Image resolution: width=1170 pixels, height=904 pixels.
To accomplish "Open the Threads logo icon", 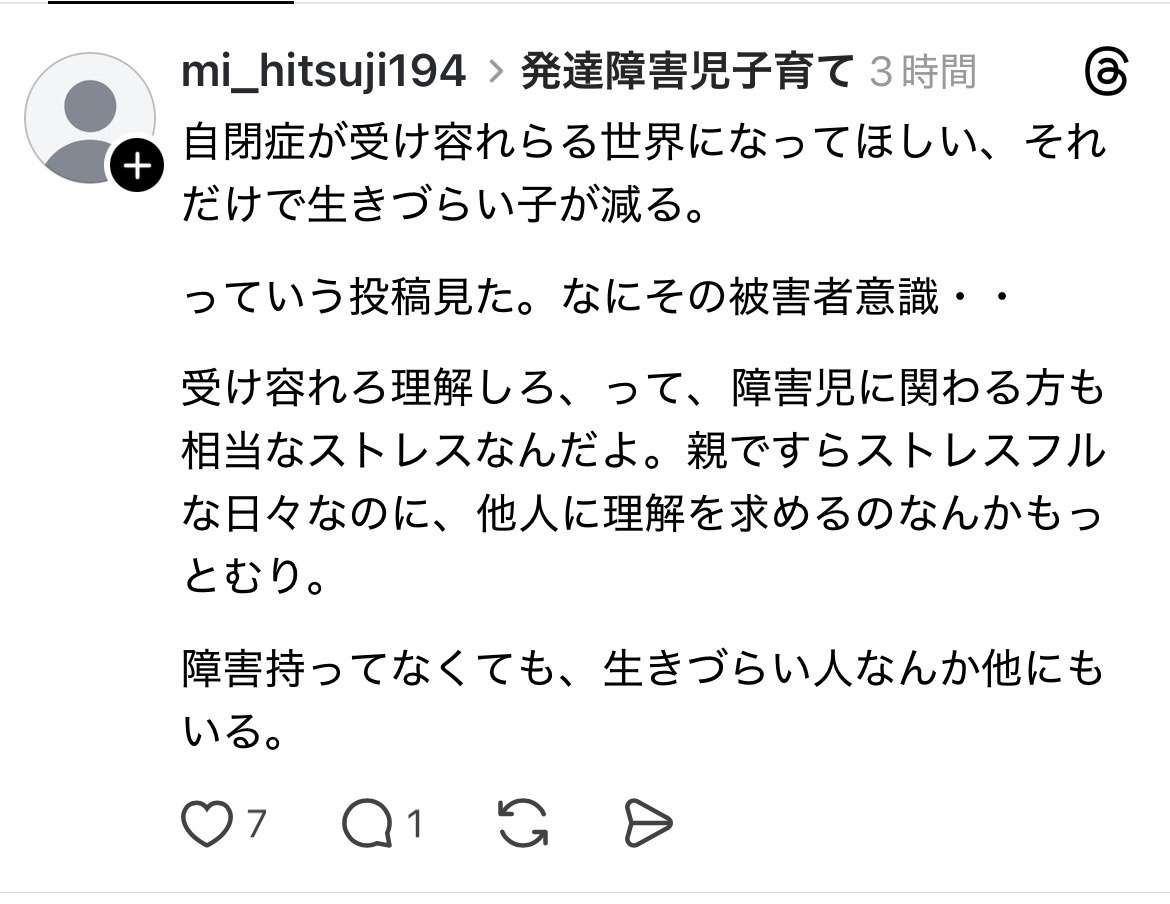I will [x=1106, y=73].
